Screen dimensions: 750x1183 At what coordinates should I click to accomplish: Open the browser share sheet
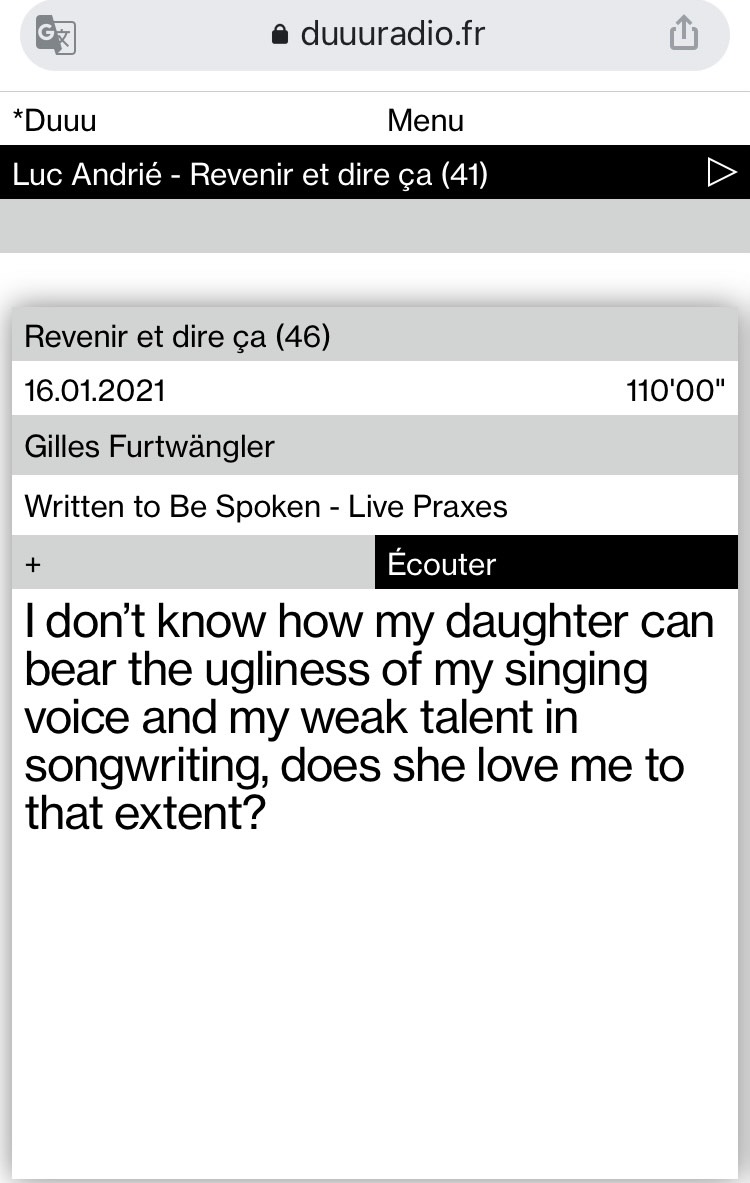[x=683, y=35]
